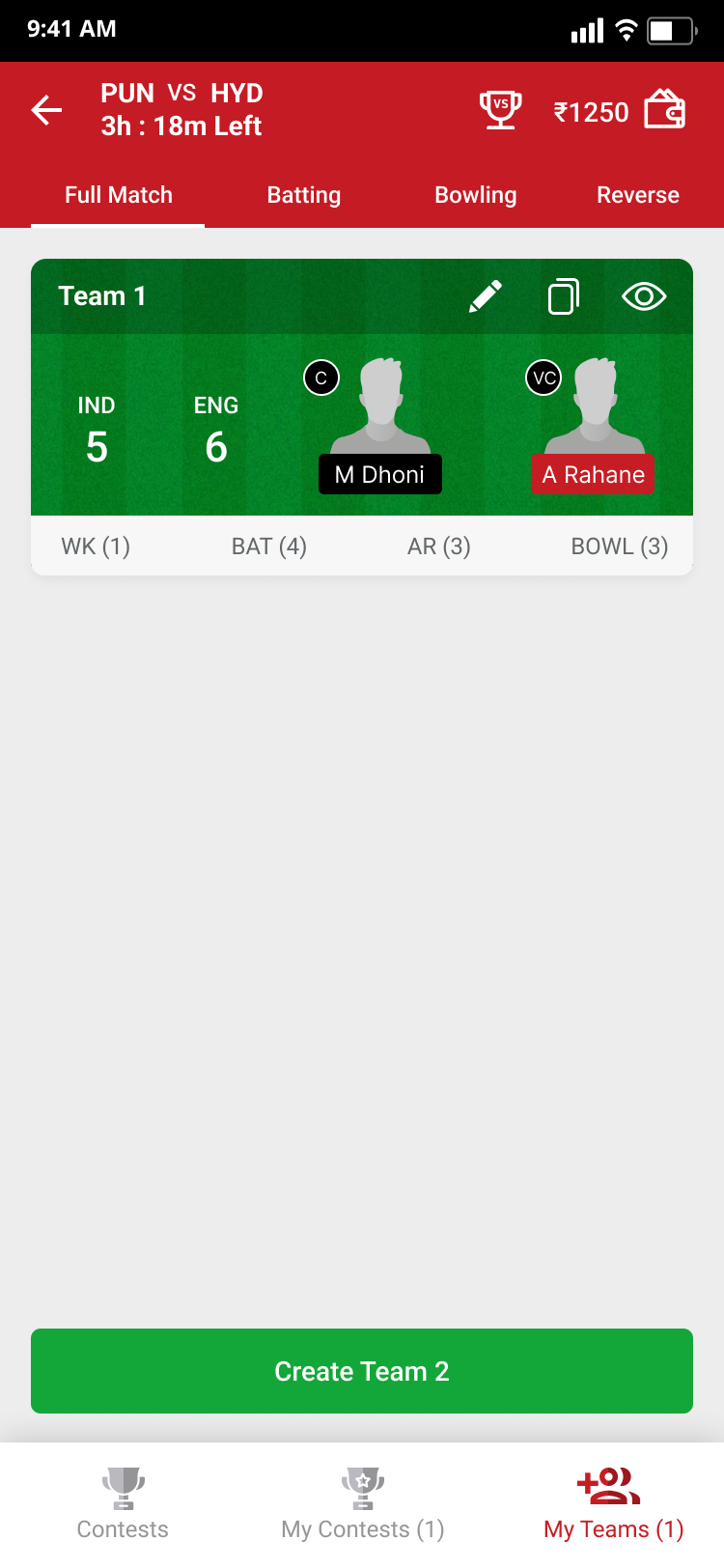Edit Team 1 with the pencil icon

pos(485,296)
